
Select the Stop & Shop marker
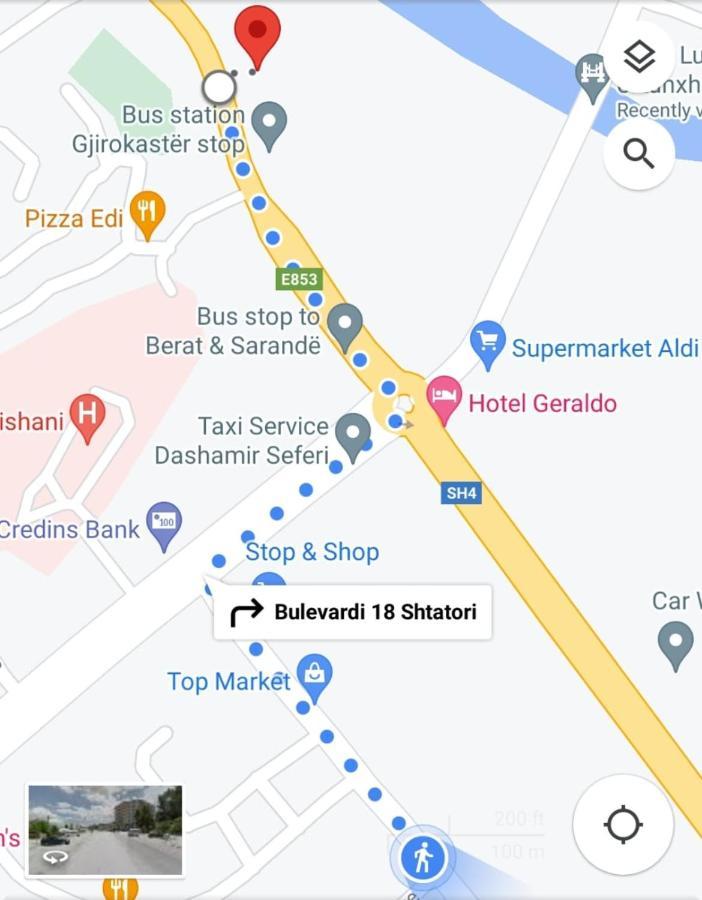pyautogui.click(x=268, y=580)
